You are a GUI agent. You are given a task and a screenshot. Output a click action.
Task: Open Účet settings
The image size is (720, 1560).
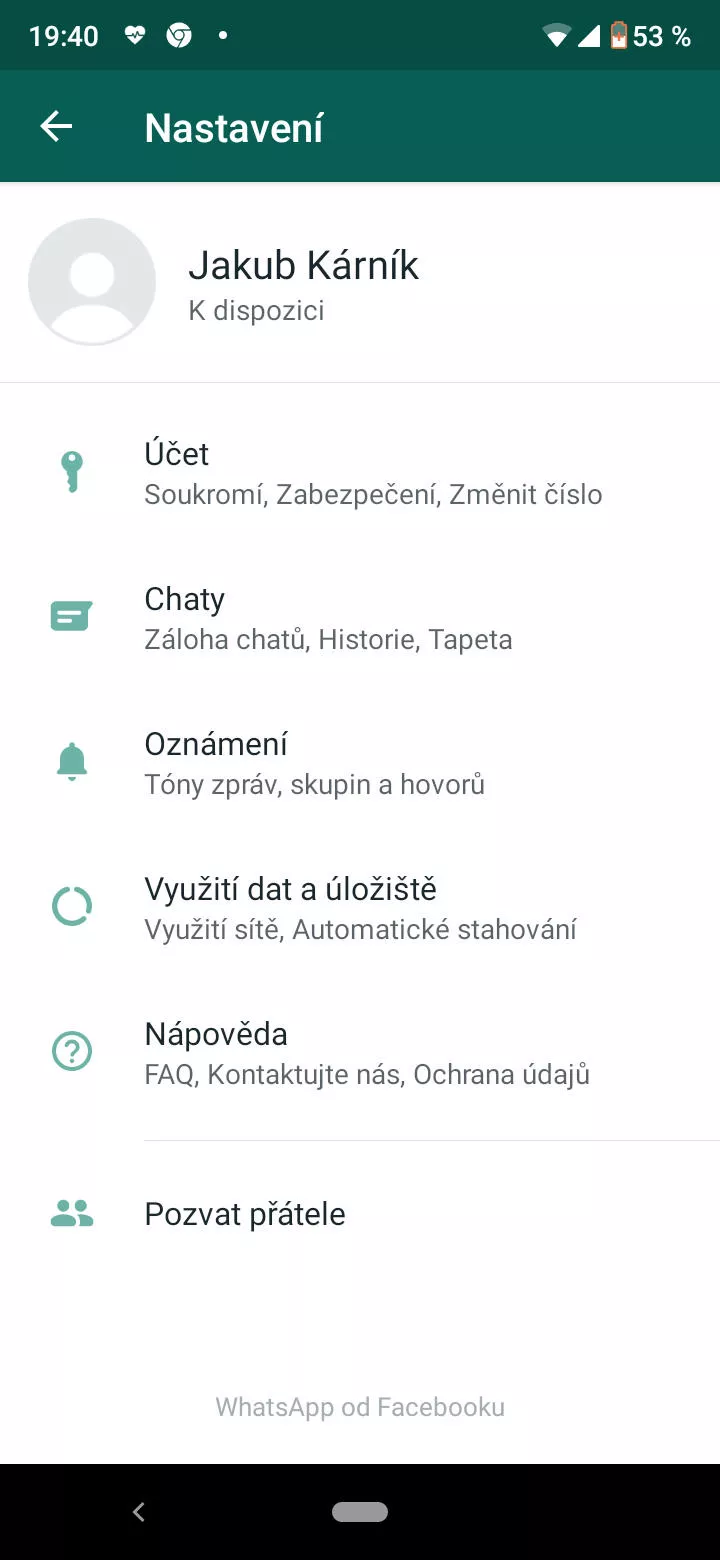click(372, 472)
